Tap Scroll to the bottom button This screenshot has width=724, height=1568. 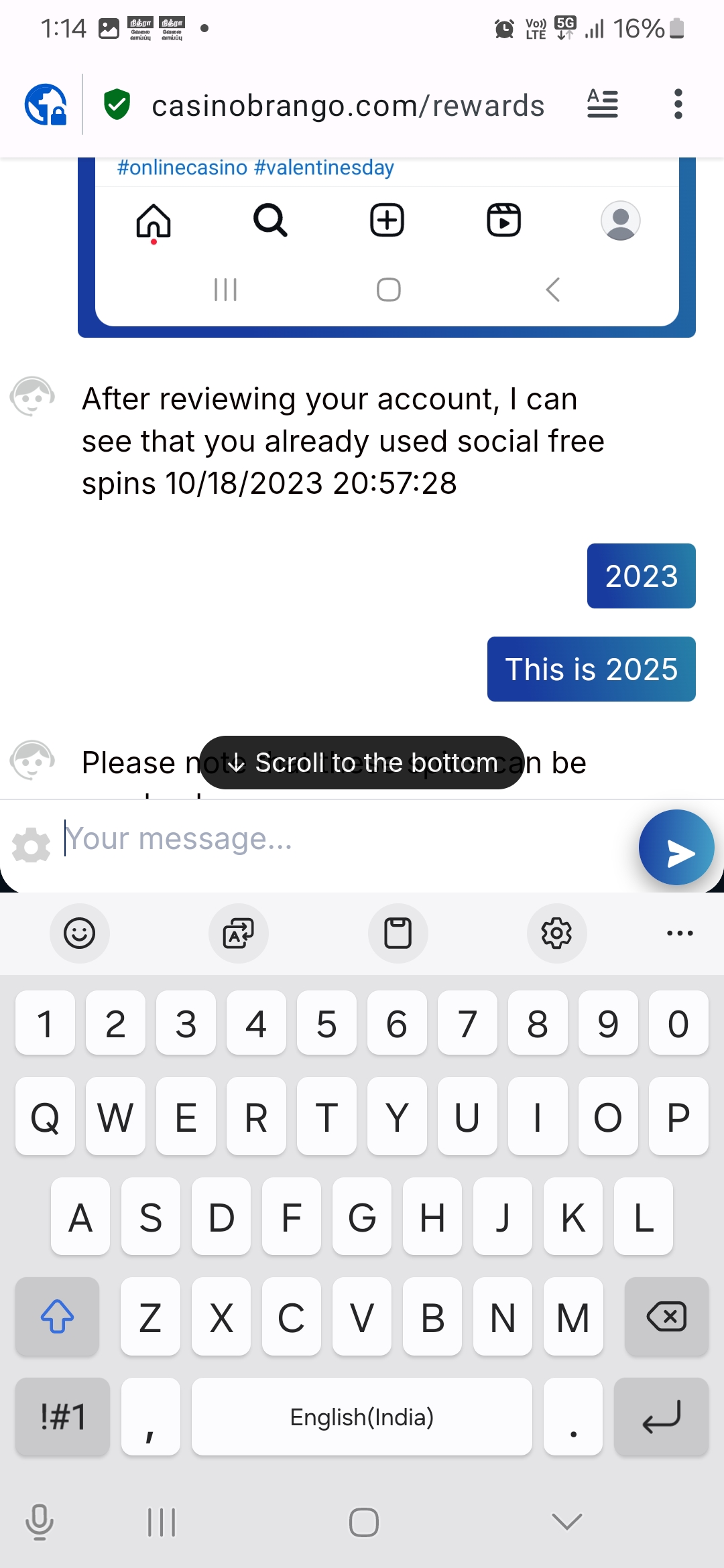tap(362, 763)
